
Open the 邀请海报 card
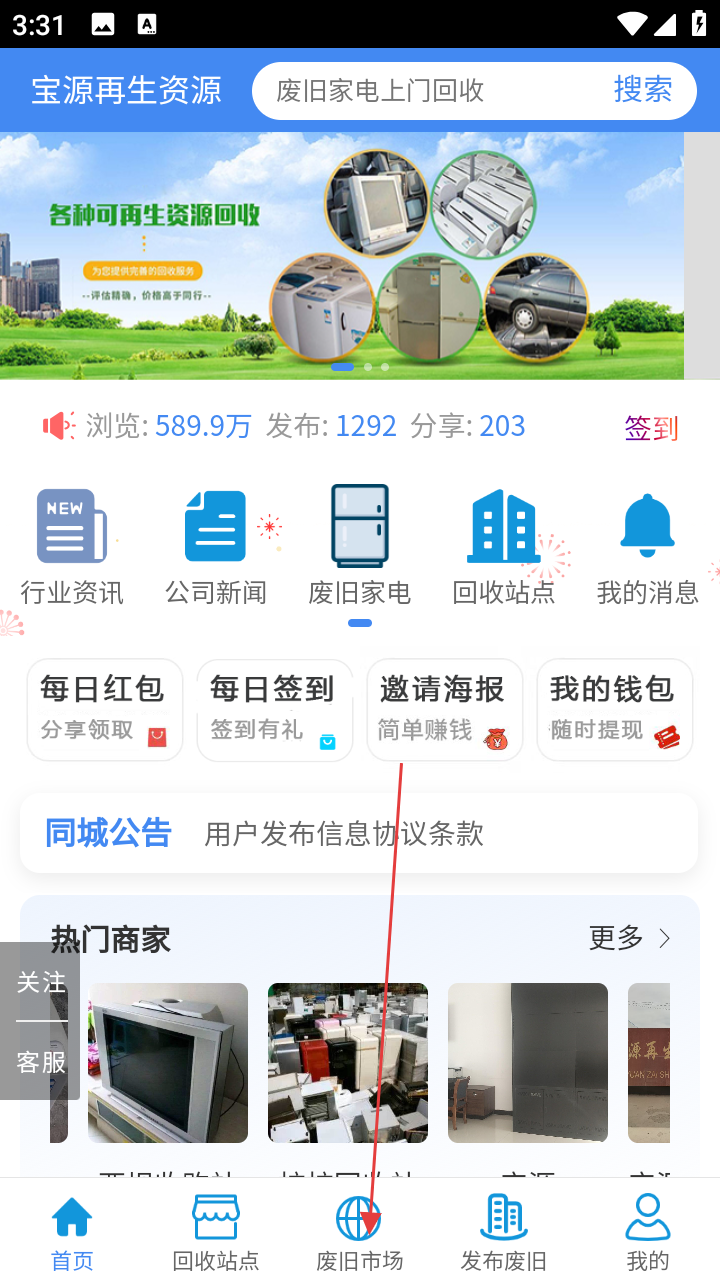pyautogui.click(x=445, y=710)
